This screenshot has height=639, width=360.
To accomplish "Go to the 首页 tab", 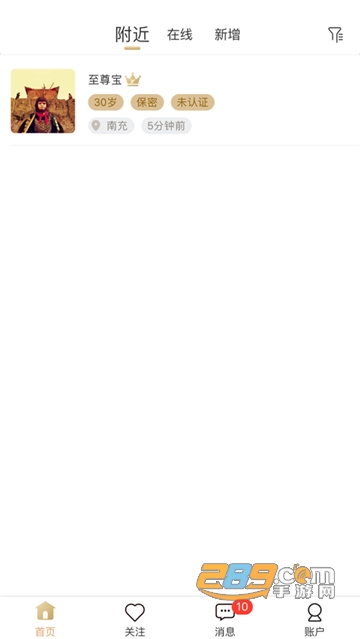I will (x=45, y=619).
